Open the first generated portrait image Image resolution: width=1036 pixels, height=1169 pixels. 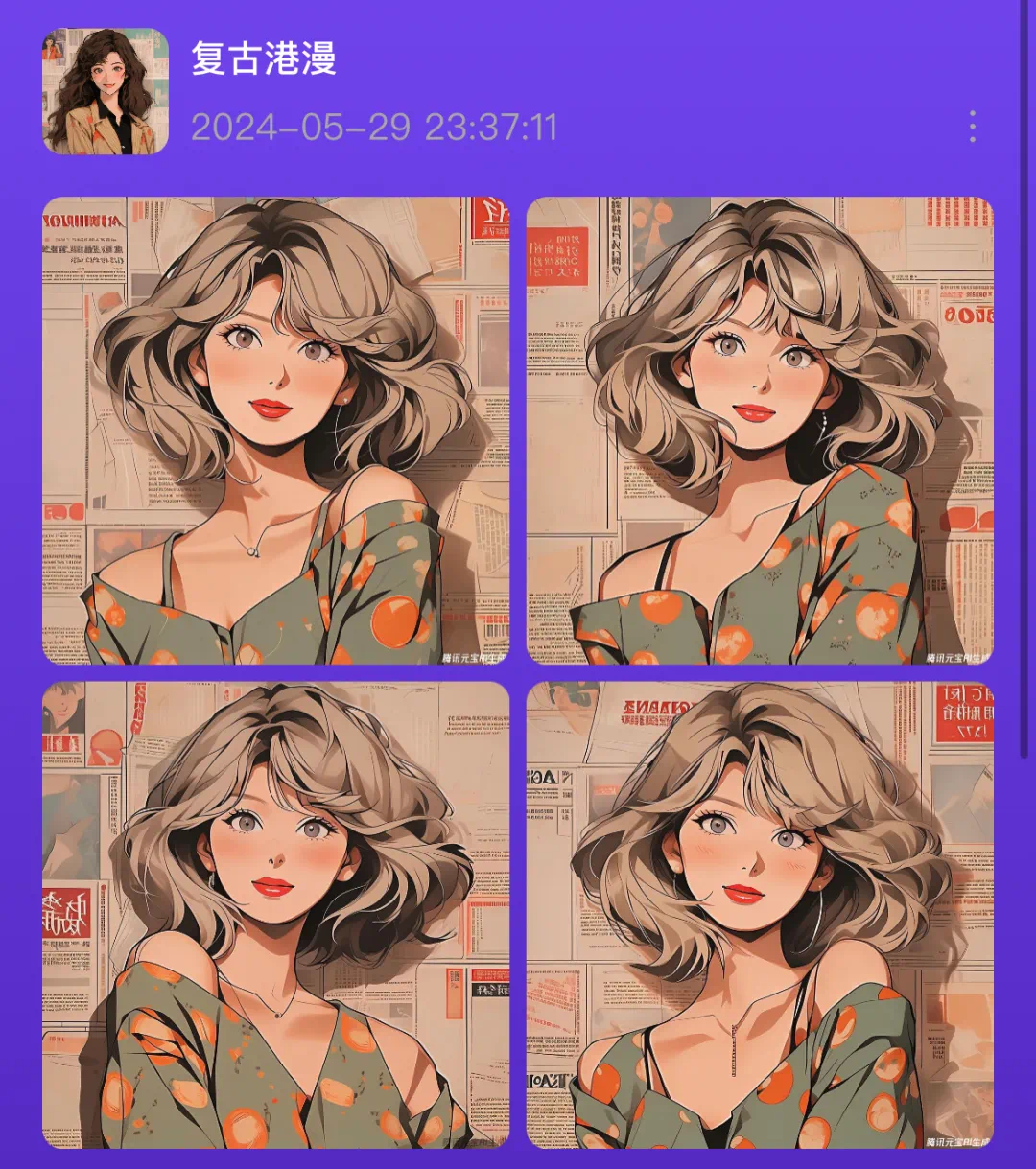click(276, 430)
